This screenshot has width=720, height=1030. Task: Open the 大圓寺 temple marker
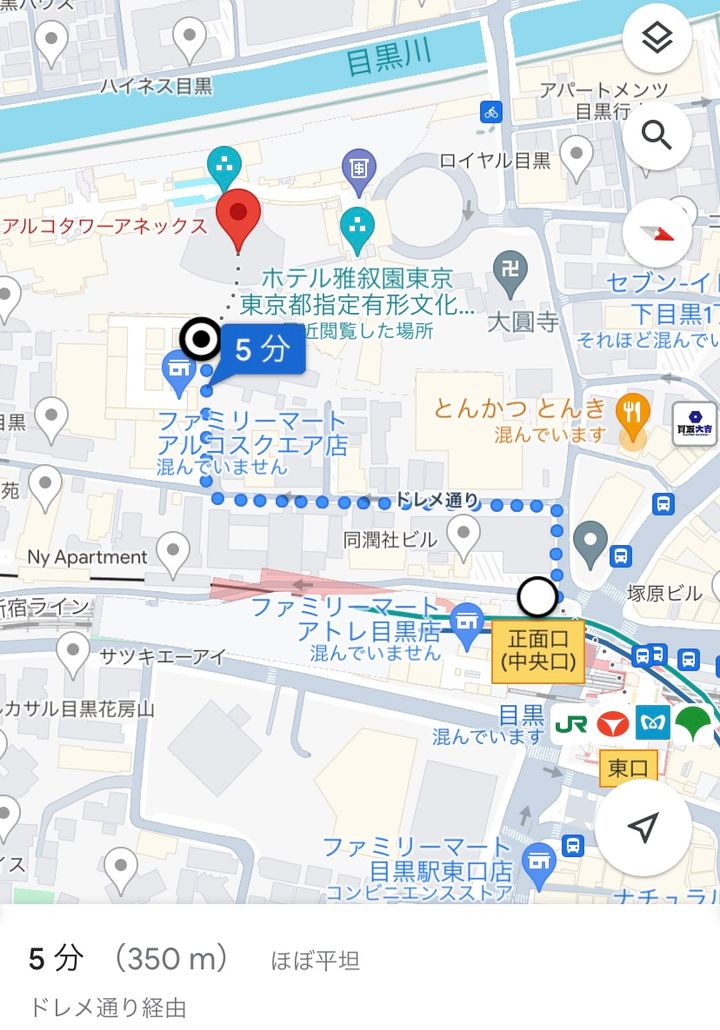511,271
